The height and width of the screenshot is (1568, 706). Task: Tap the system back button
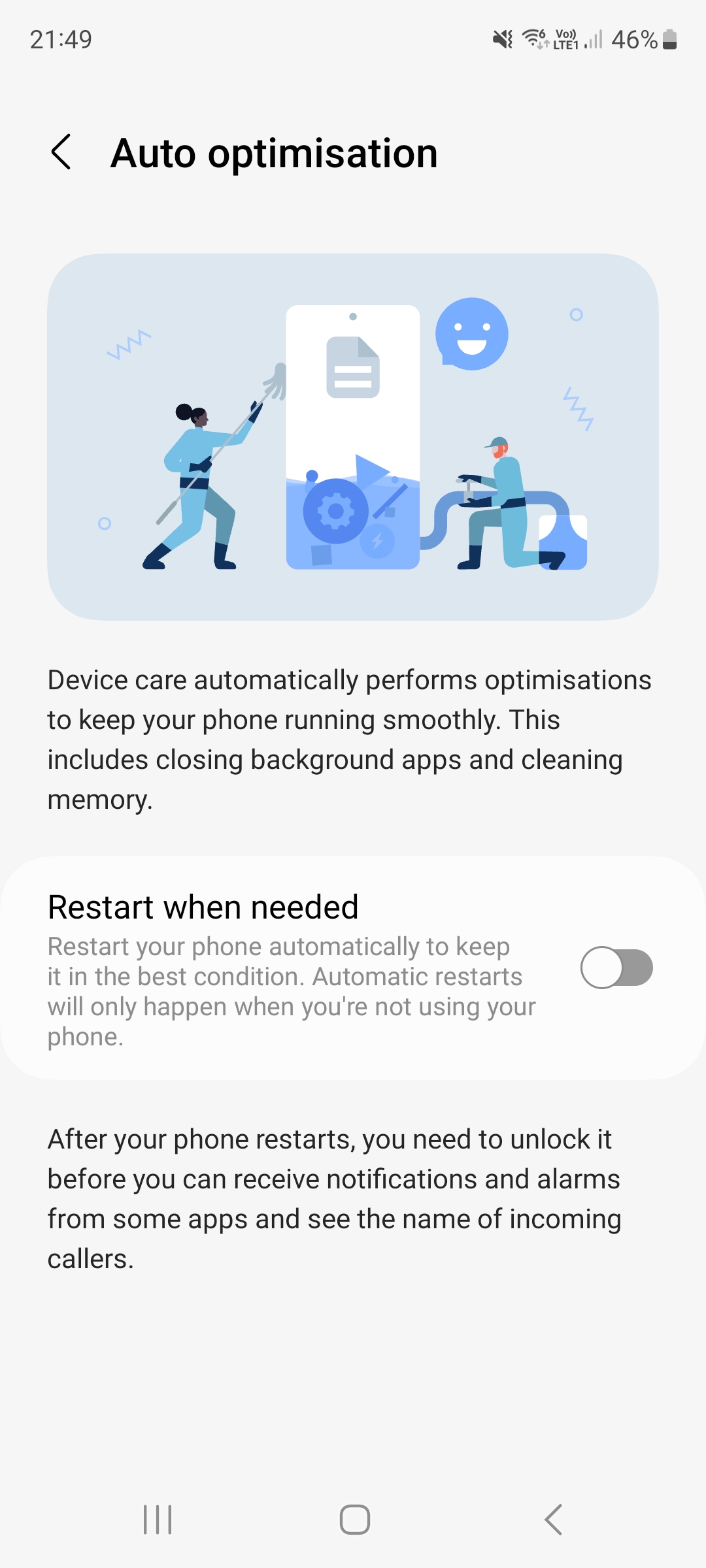tap(553, 1520)
